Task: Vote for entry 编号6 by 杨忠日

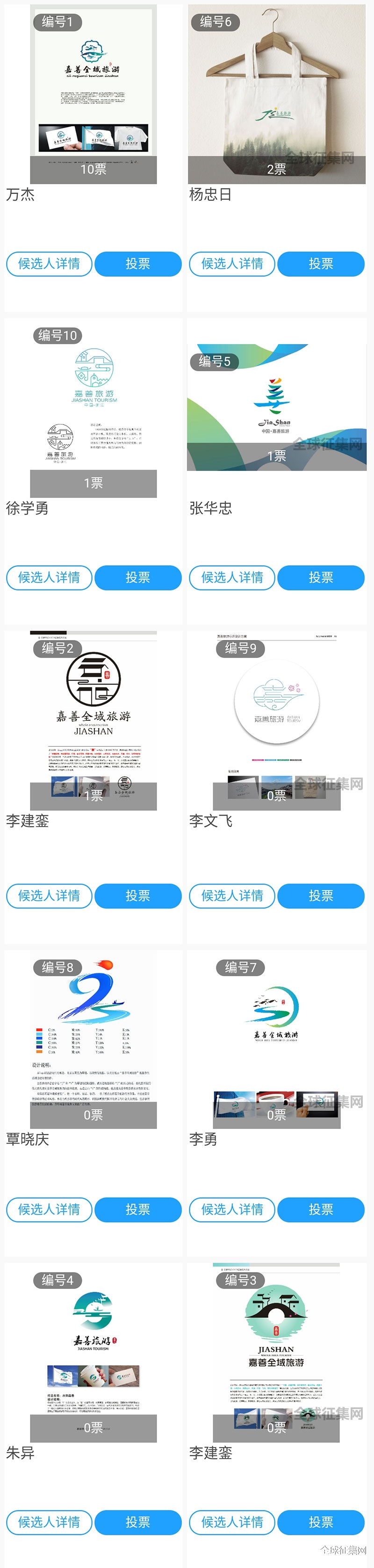Action: [x=320, y=264]
